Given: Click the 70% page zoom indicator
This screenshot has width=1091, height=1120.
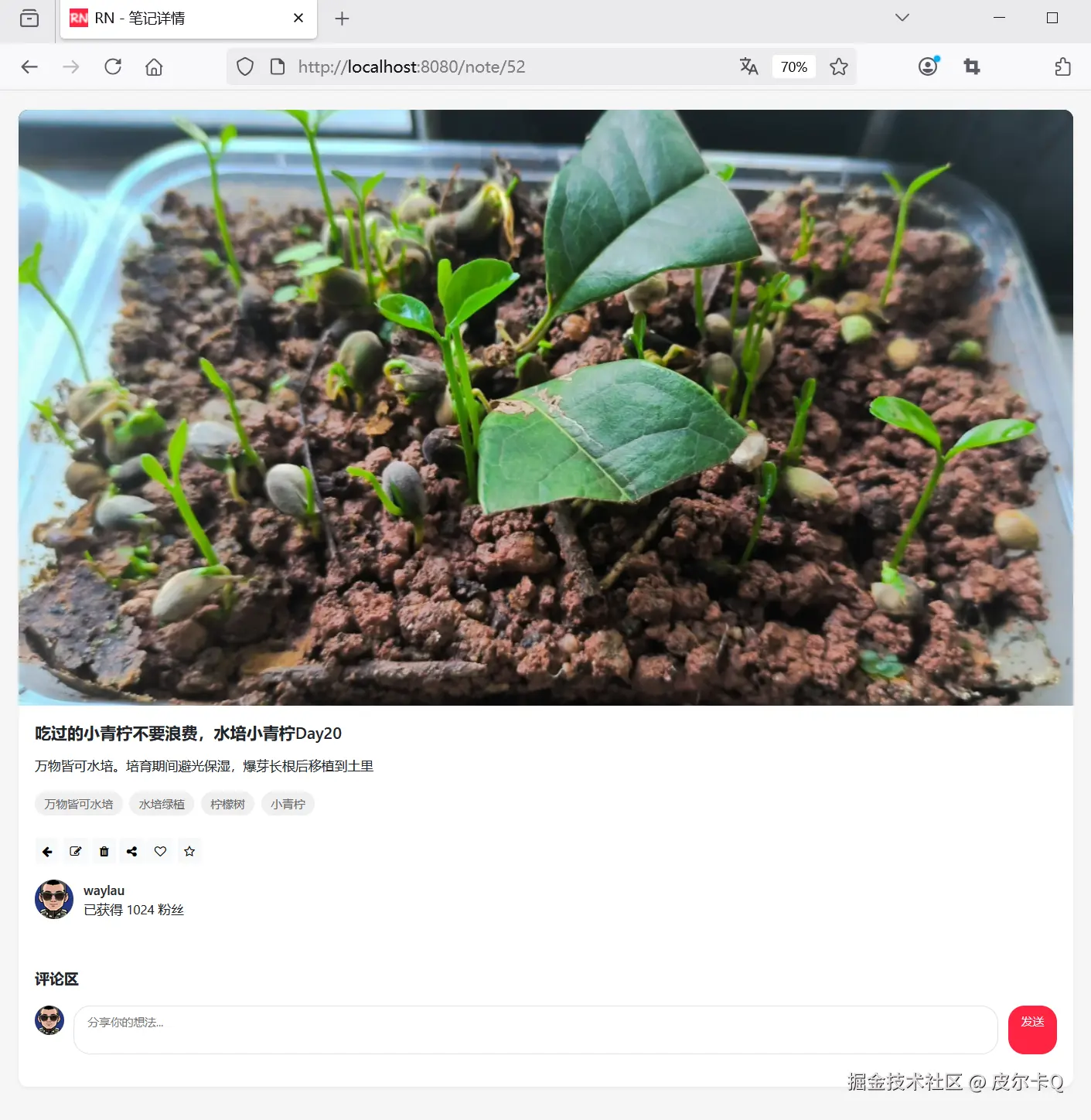Looking at the screenshot, I should [793, 66].
